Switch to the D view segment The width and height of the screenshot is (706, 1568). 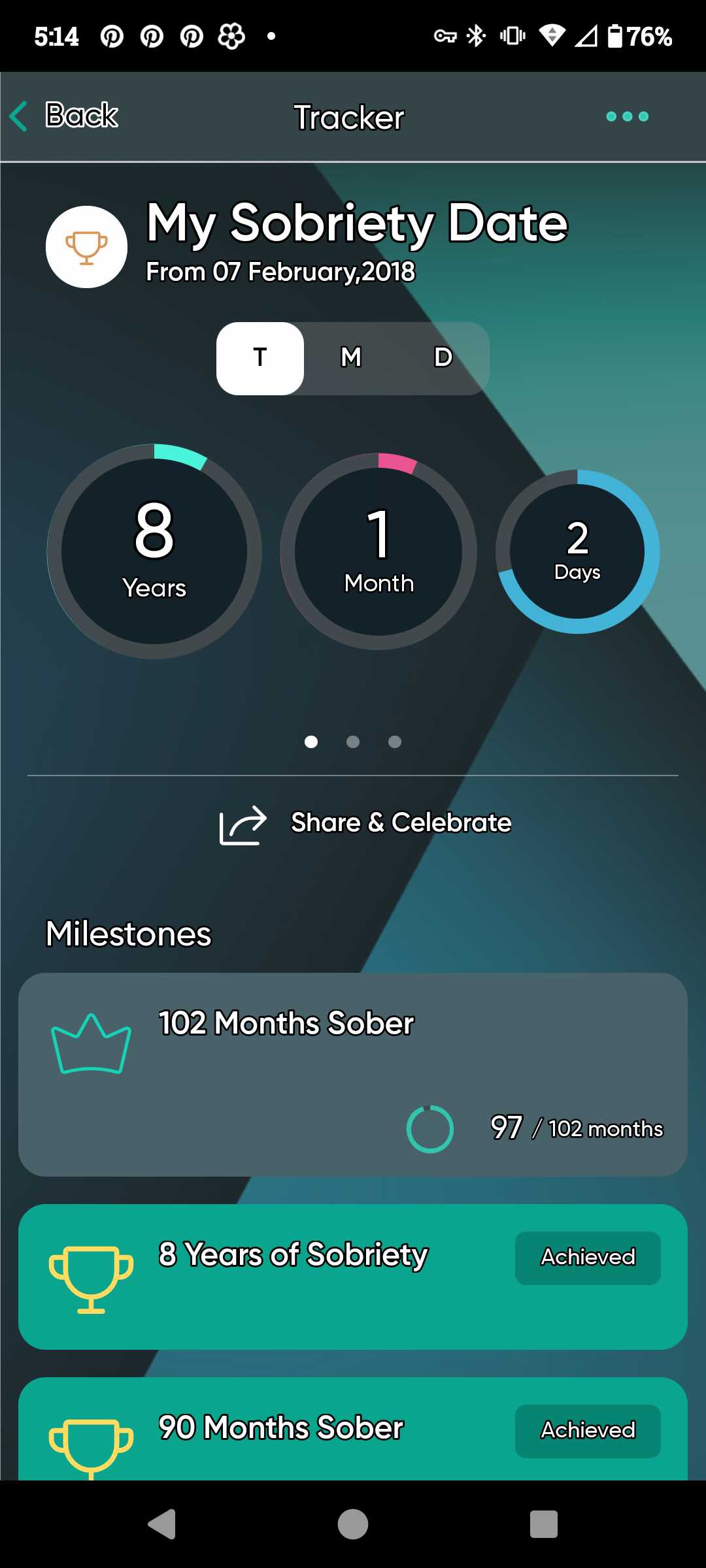click(443, 358)
